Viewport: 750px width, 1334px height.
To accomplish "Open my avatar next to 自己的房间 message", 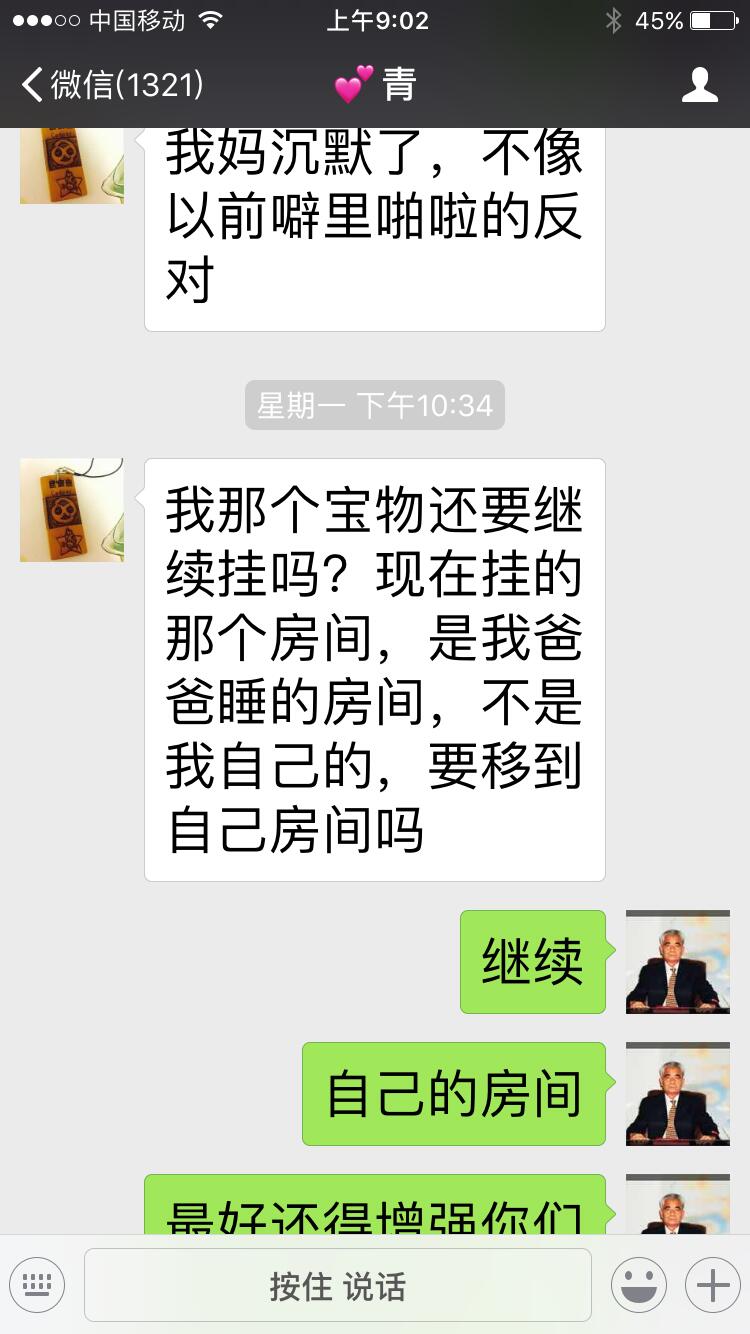I will click(x=677, y=1094).
